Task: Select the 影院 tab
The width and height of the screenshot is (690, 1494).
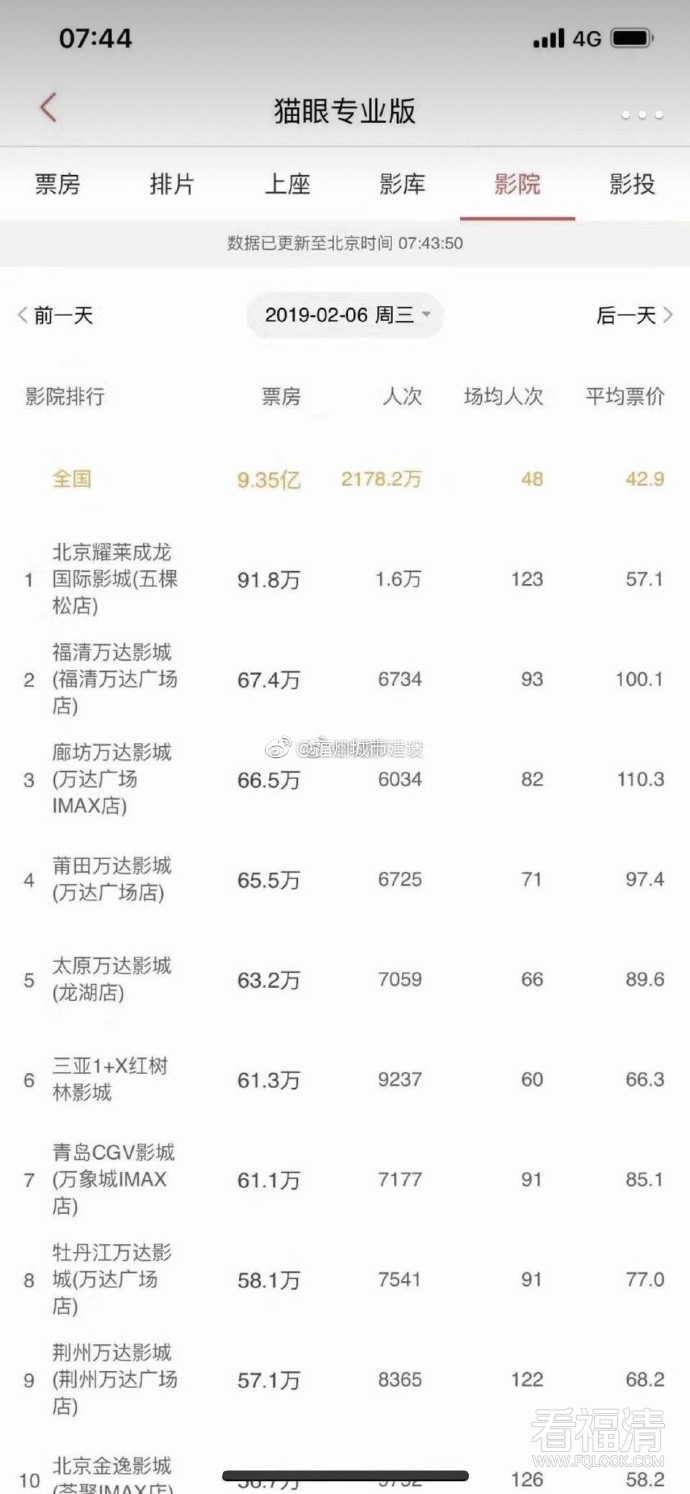Action: pos(517,184)
